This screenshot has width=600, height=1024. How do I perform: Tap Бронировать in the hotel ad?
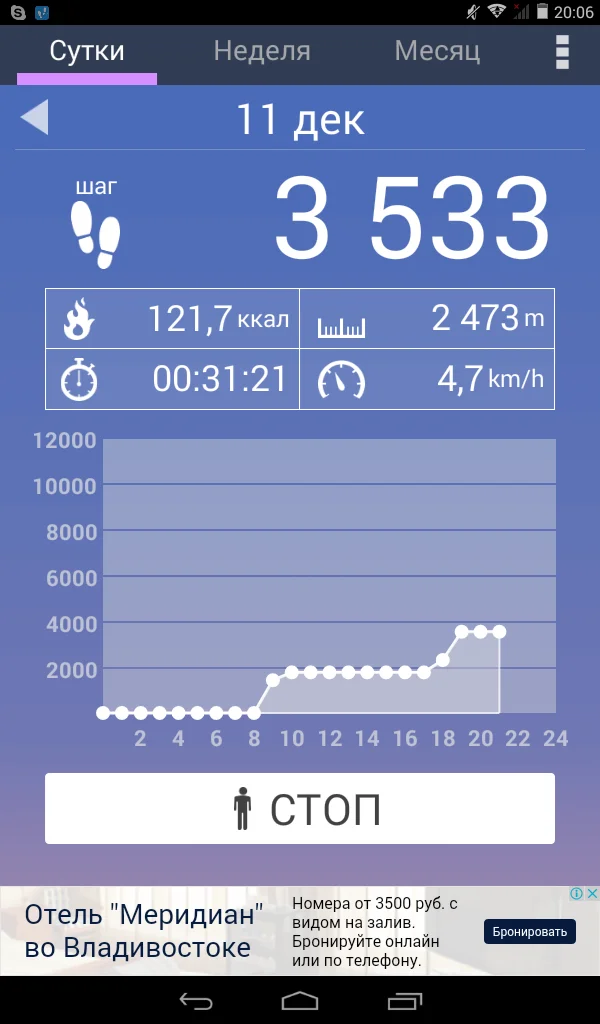(x=530, y=932)
